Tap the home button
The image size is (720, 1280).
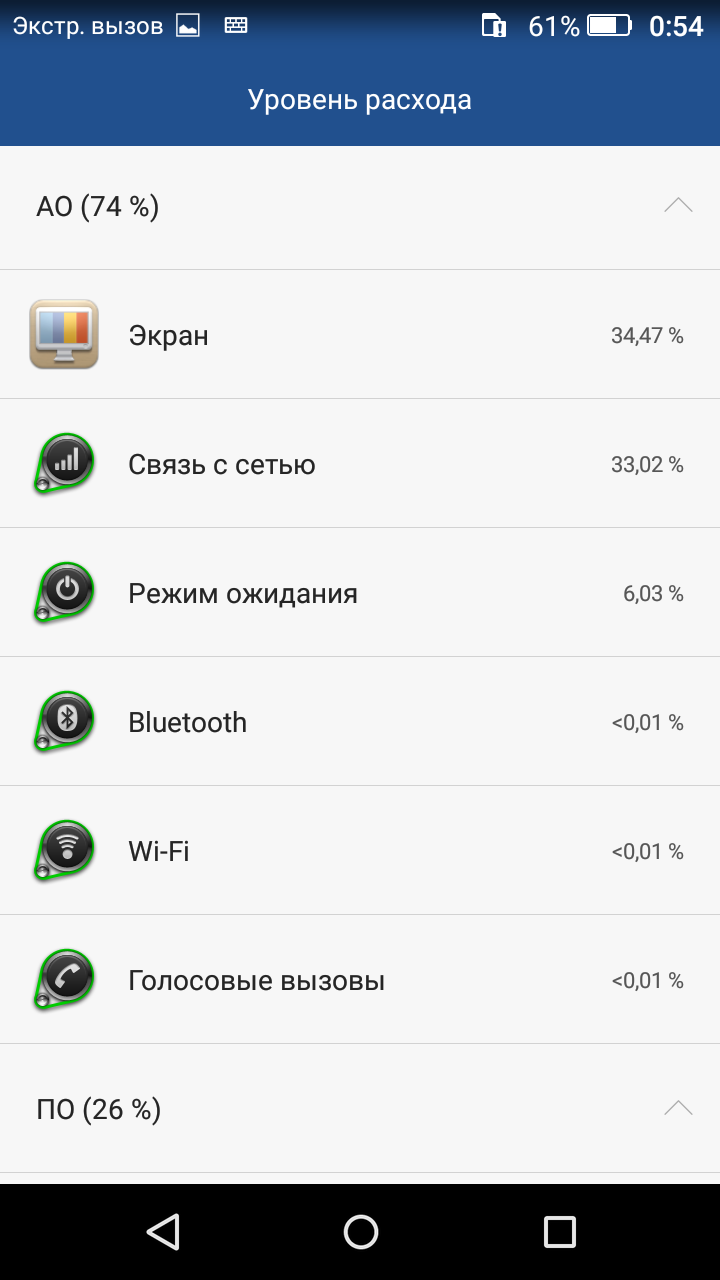click(x=360, y=1231)
